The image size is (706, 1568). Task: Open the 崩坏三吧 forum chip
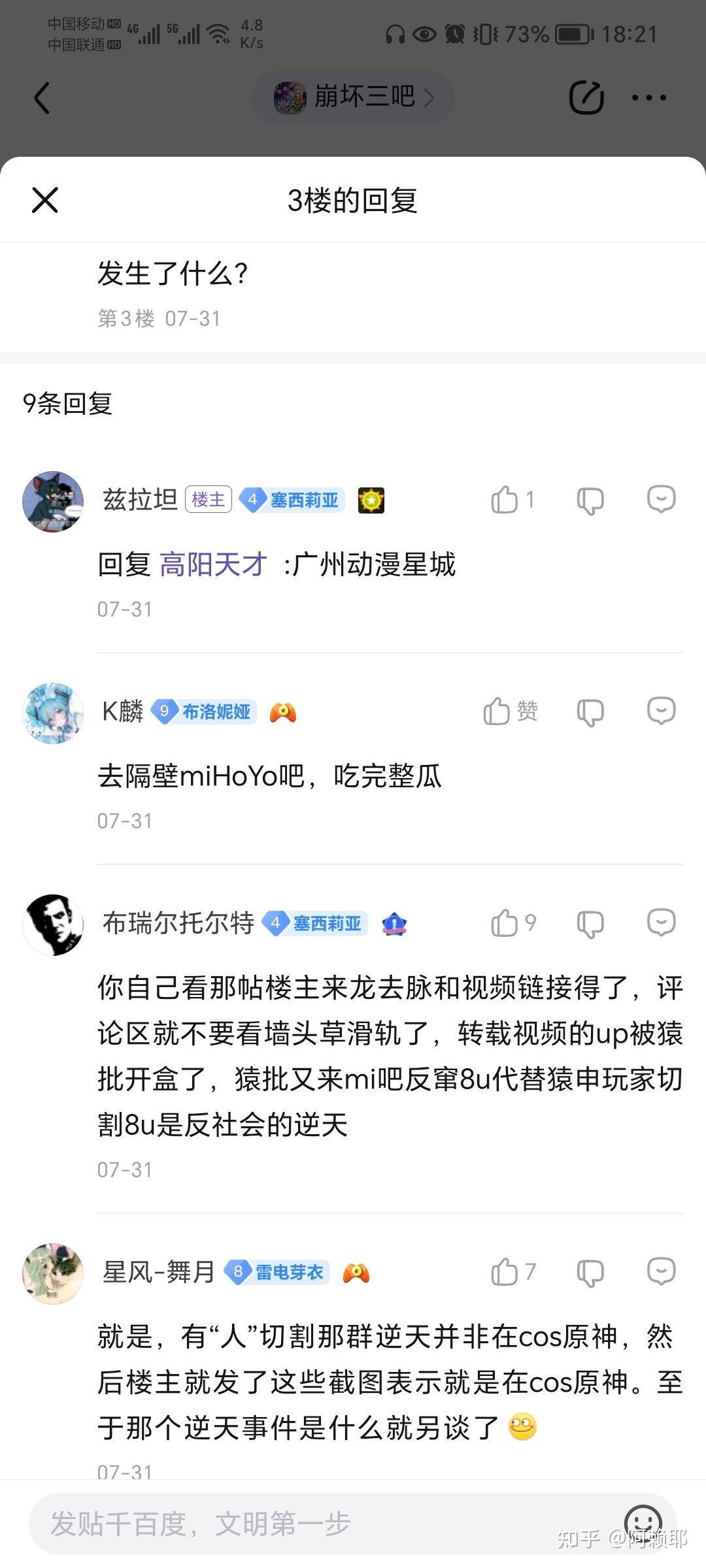point(353,97)
